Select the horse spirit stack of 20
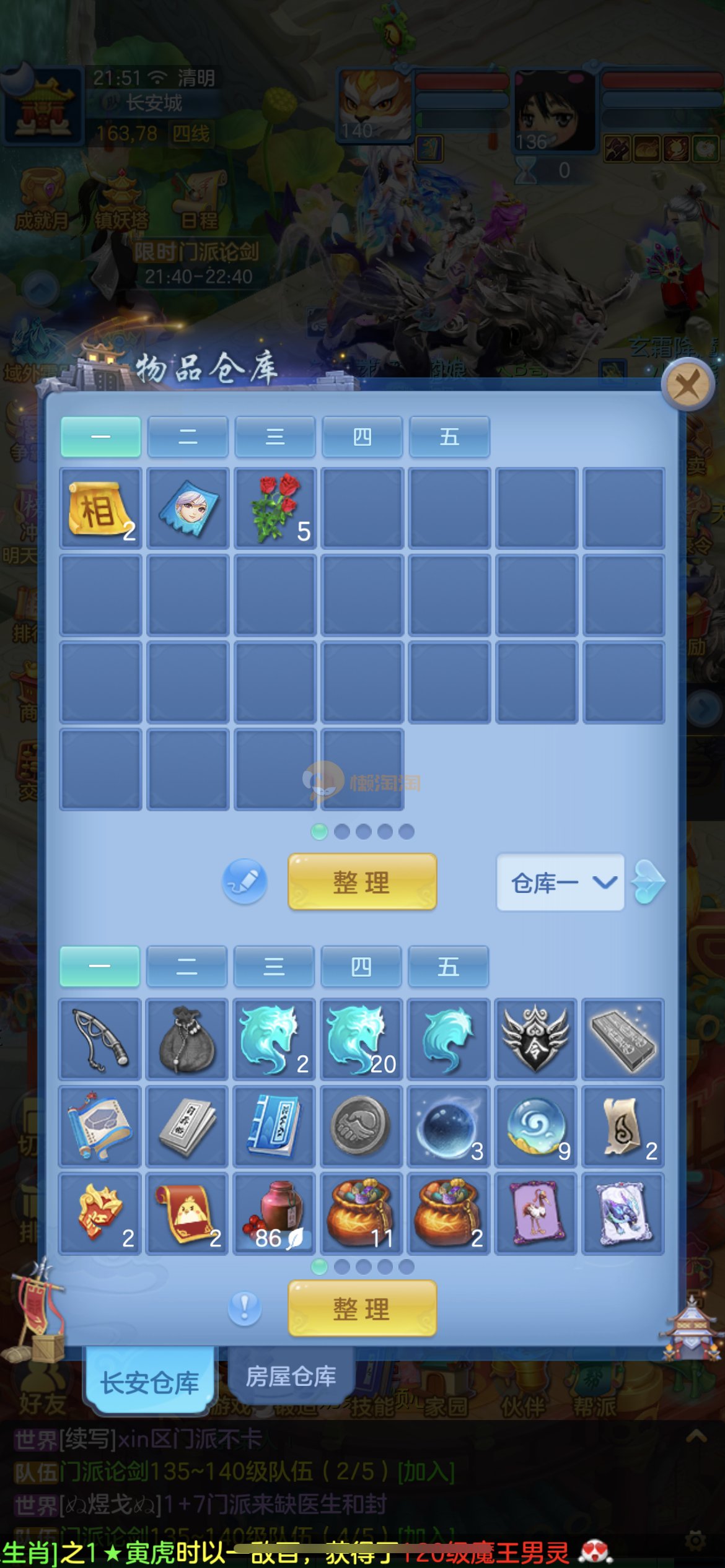 361,1039
